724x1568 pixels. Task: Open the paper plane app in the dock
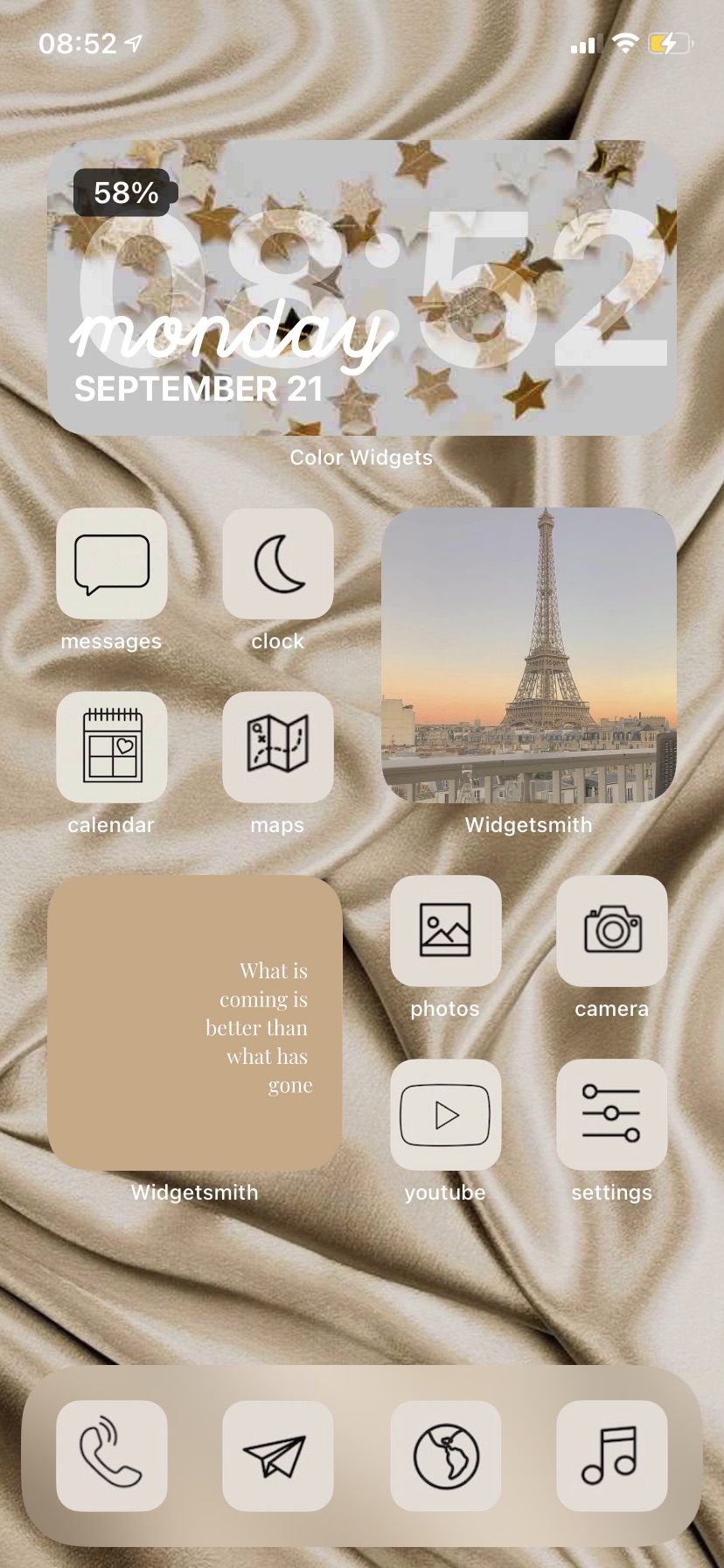(278, 1456)
